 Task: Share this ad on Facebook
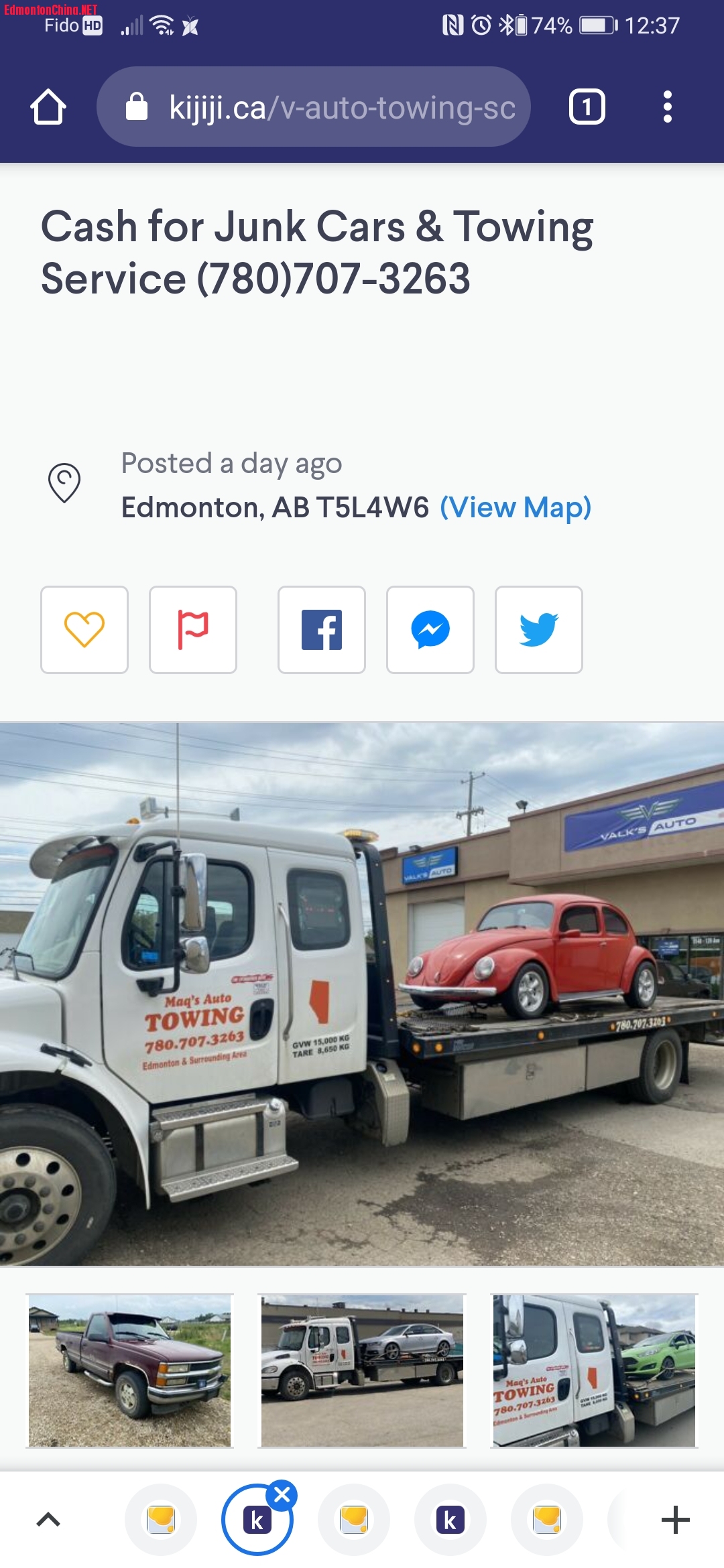coord(322,630)
